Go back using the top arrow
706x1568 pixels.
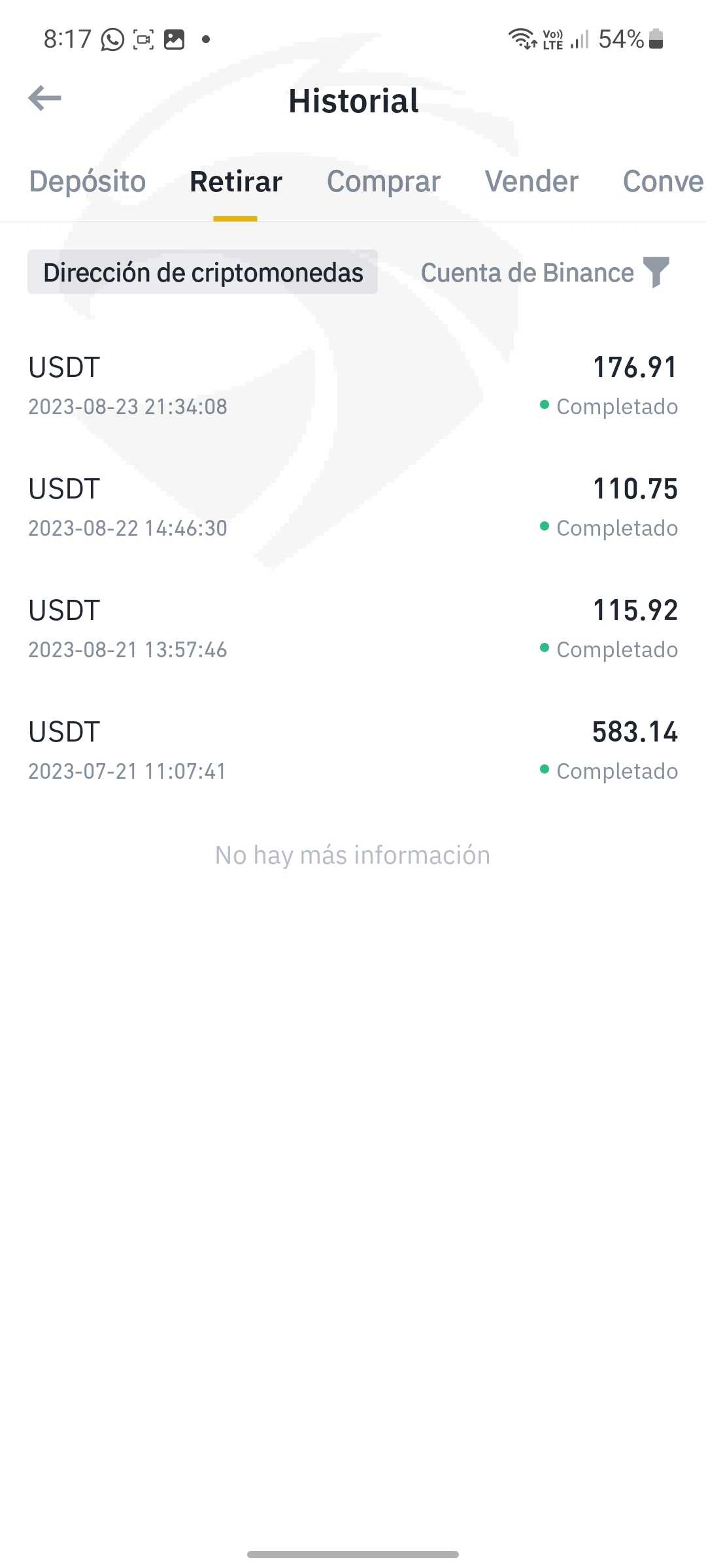[44, 99]
